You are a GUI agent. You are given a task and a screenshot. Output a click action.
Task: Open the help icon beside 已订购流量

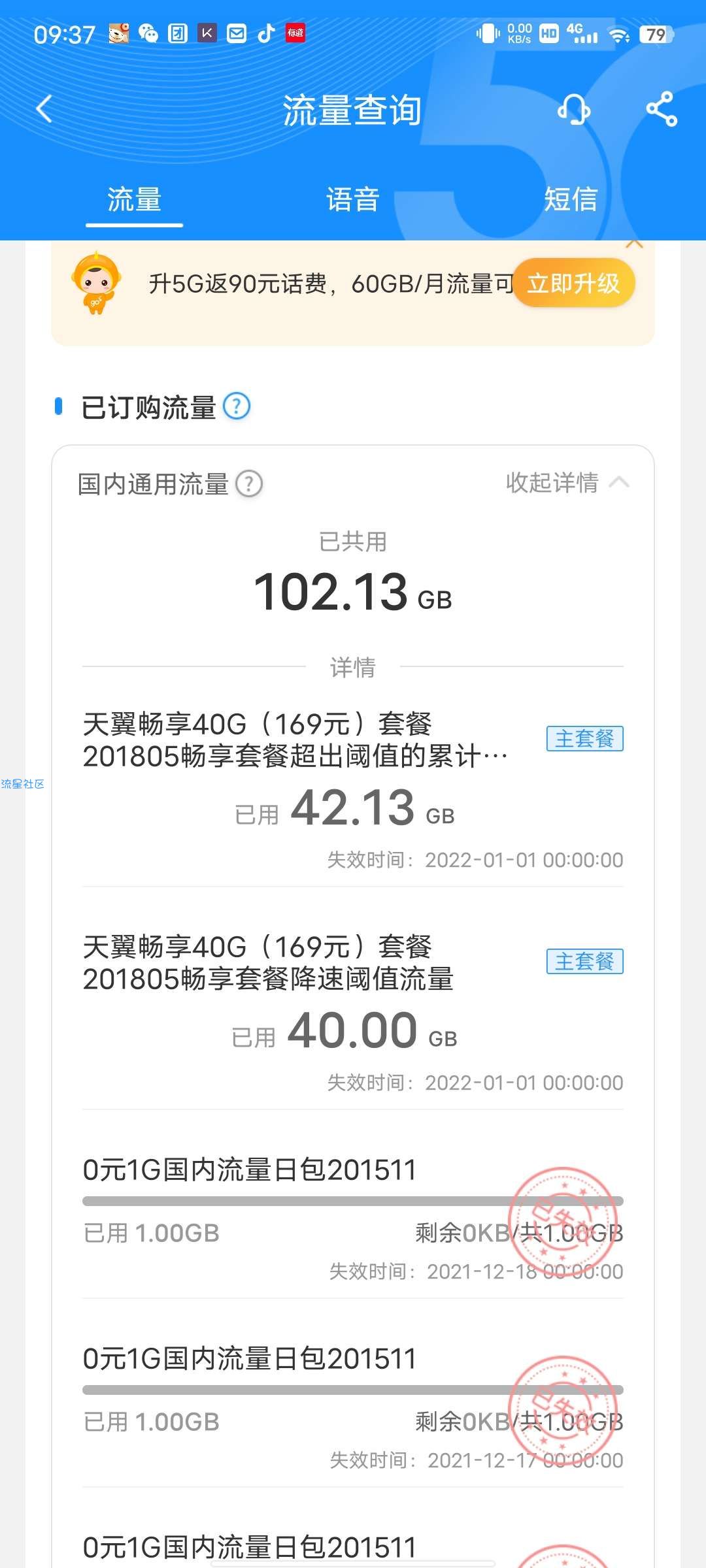tap(237, 406)
